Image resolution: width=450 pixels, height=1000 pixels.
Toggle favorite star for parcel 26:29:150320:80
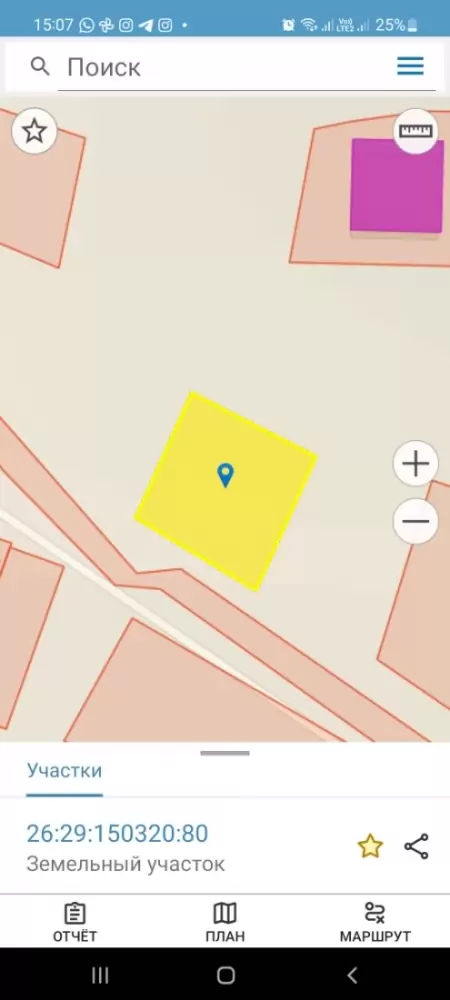point(370,846)
